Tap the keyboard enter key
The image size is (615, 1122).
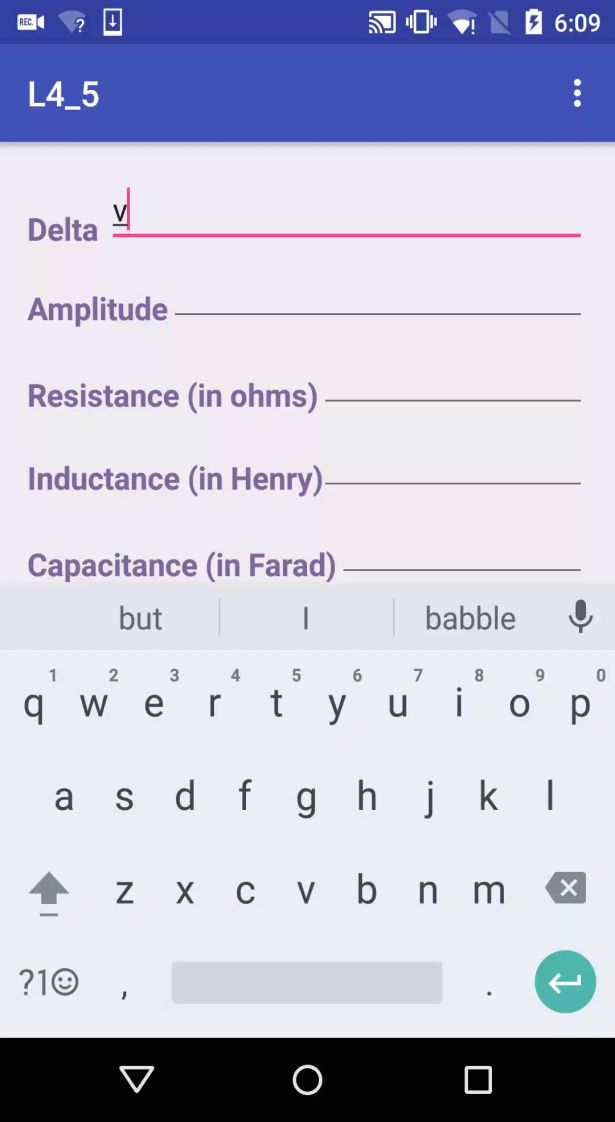click(x=565, y=981)
